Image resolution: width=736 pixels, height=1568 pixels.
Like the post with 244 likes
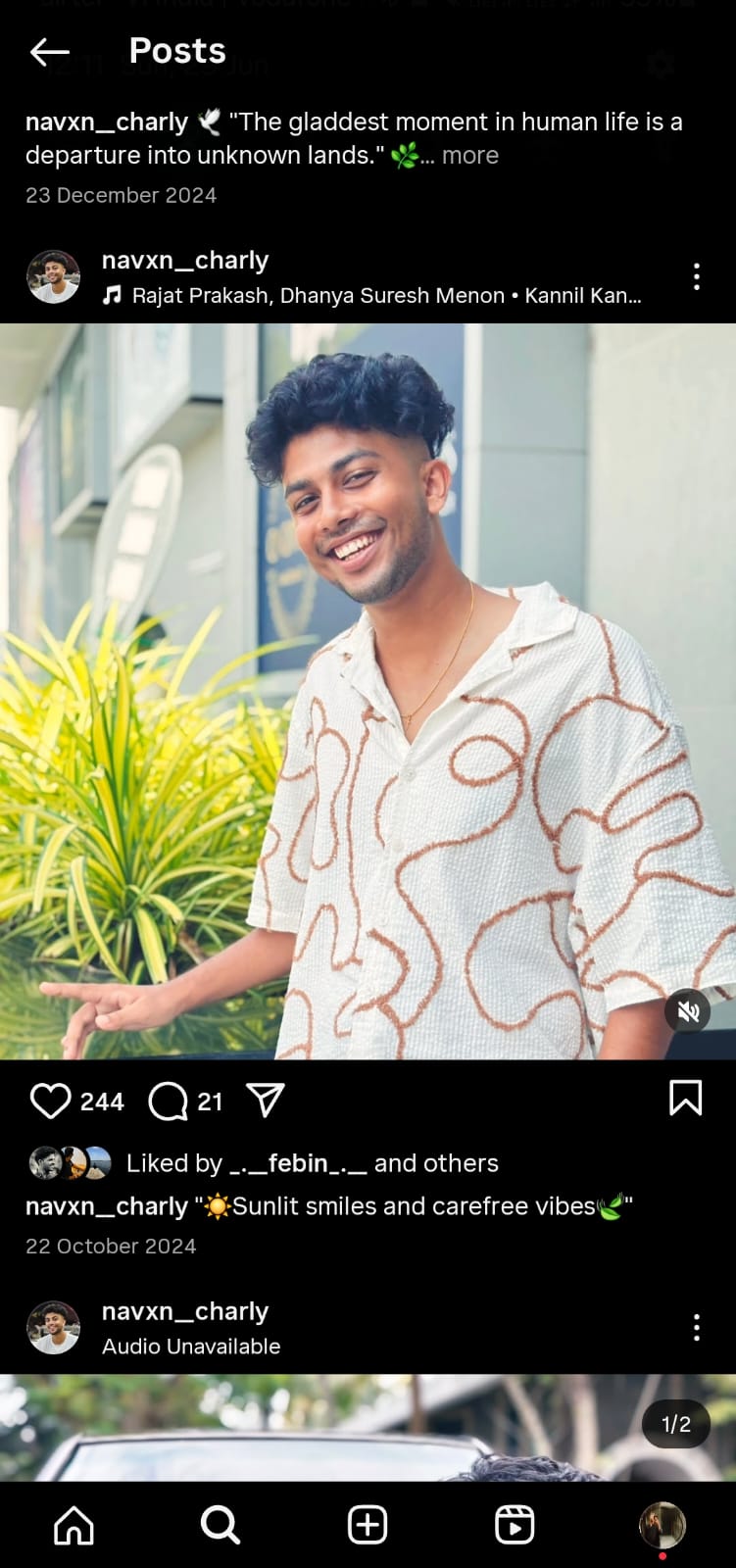click(50, 1101)
